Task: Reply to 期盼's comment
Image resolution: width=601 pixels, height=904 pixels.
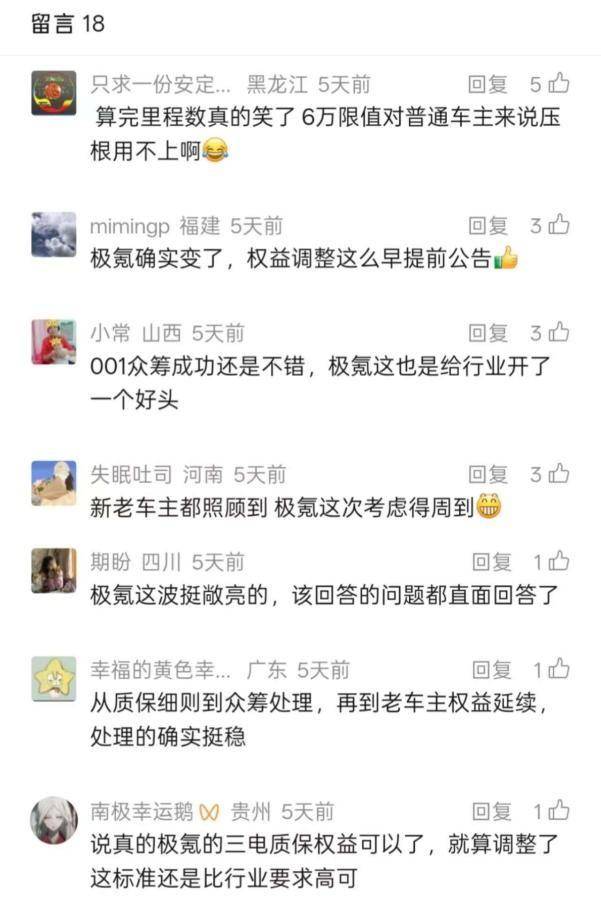Action: 492,561
